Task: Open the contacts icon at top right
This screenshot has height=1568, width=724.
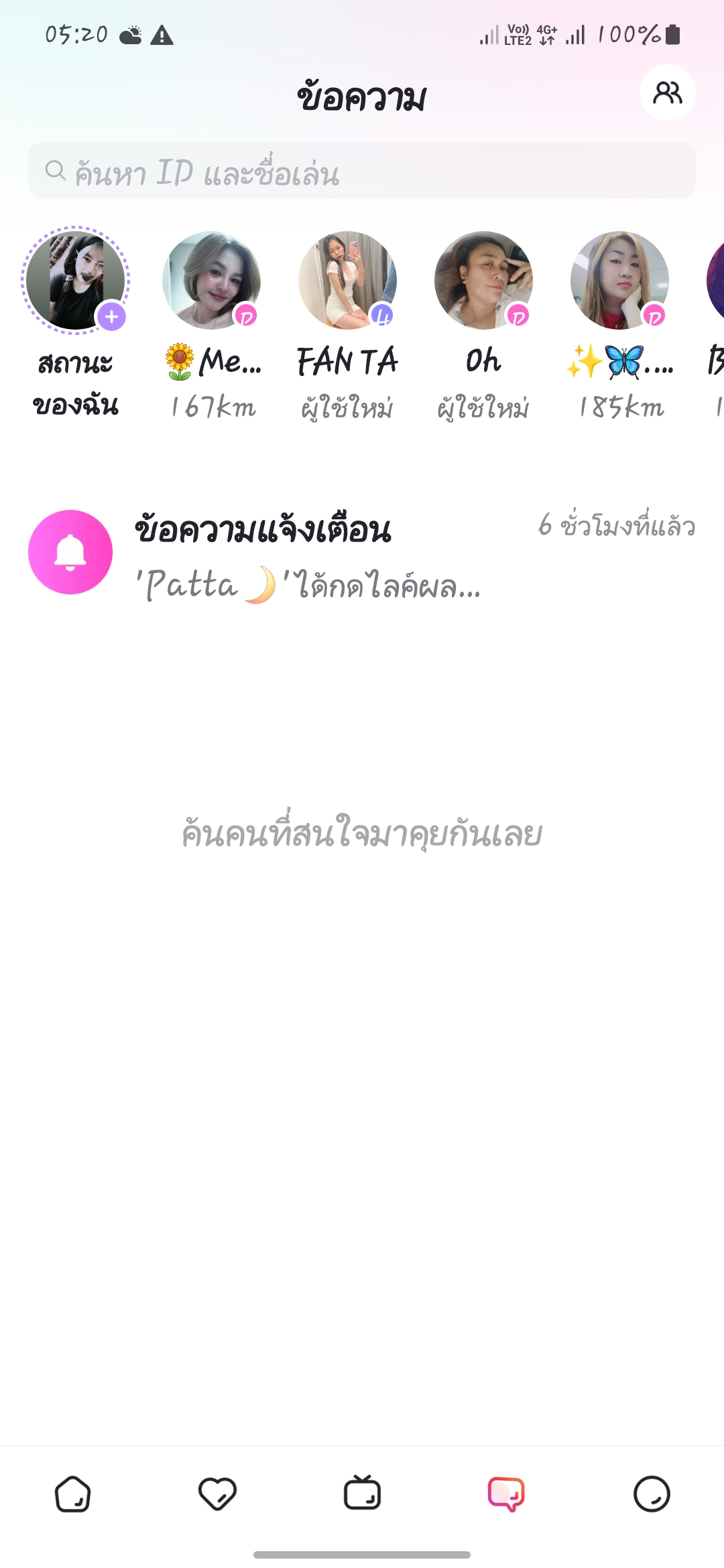Action: coord(667,92)
